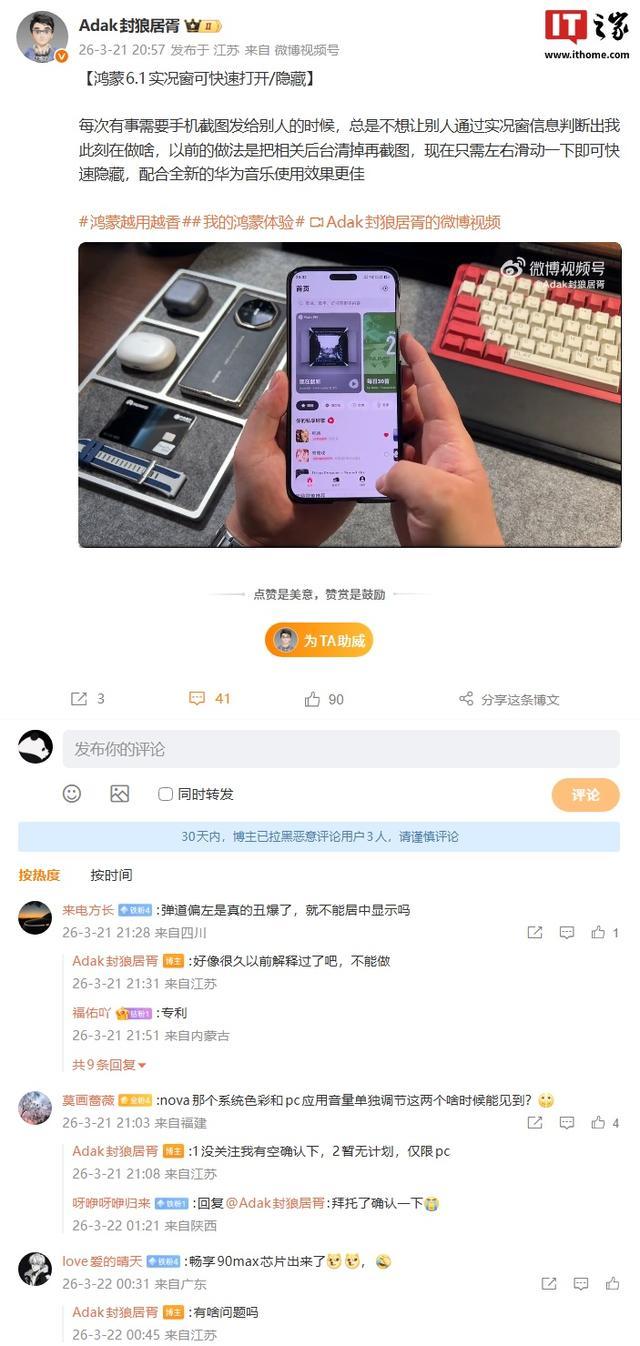
Task: Open the emoji picker for comment
Action: (x=72, y=794)
